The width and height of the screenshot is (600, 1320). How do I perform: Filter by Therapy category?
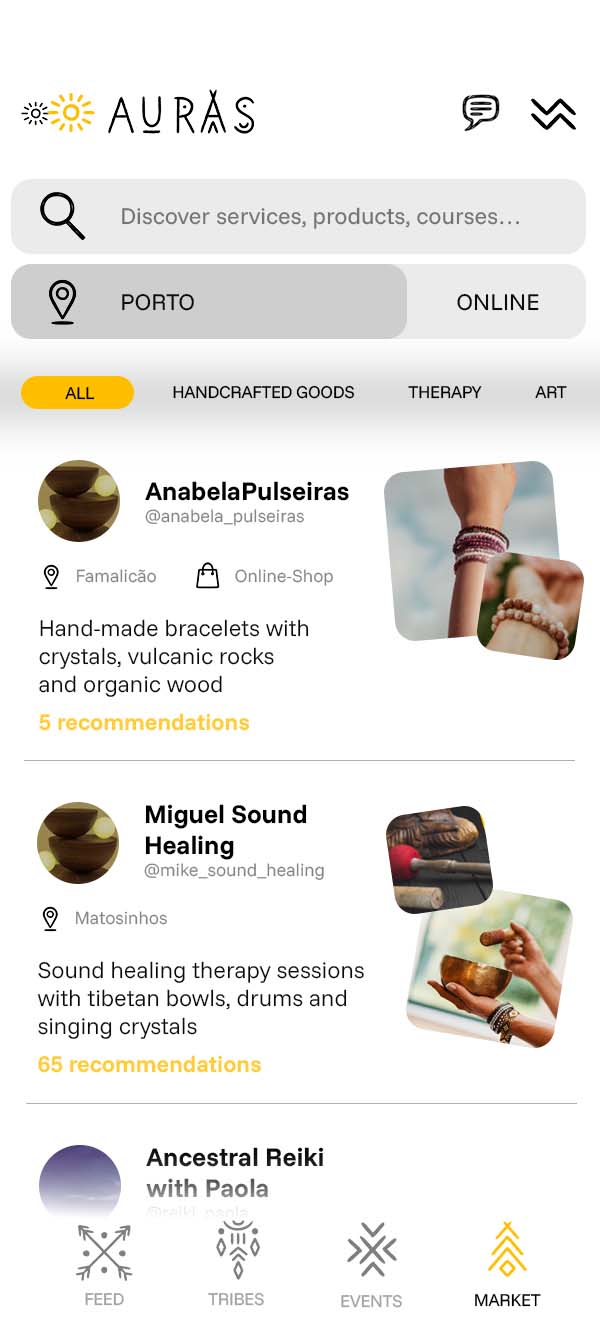click(444, 393)
